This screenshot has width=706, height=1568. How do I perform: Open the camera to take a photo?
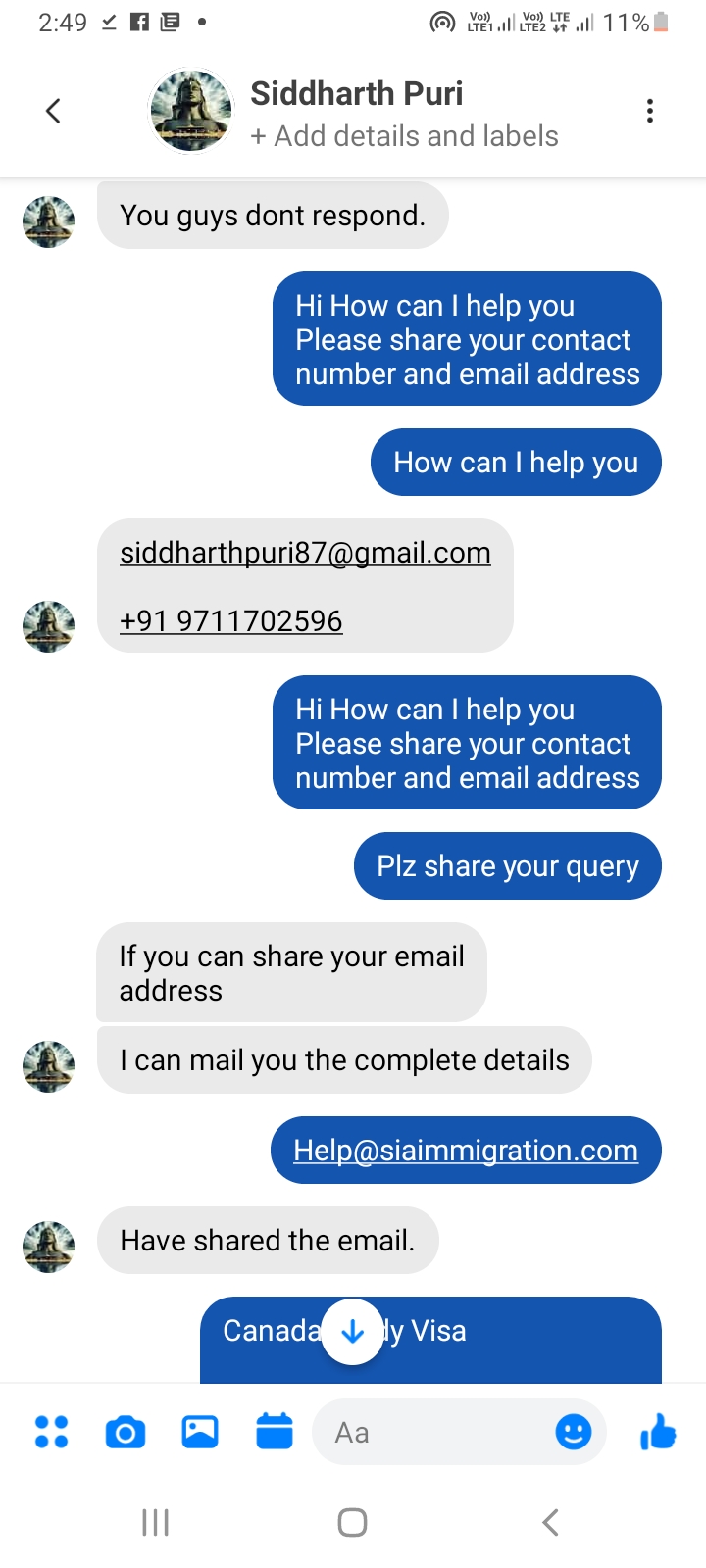126,1433
